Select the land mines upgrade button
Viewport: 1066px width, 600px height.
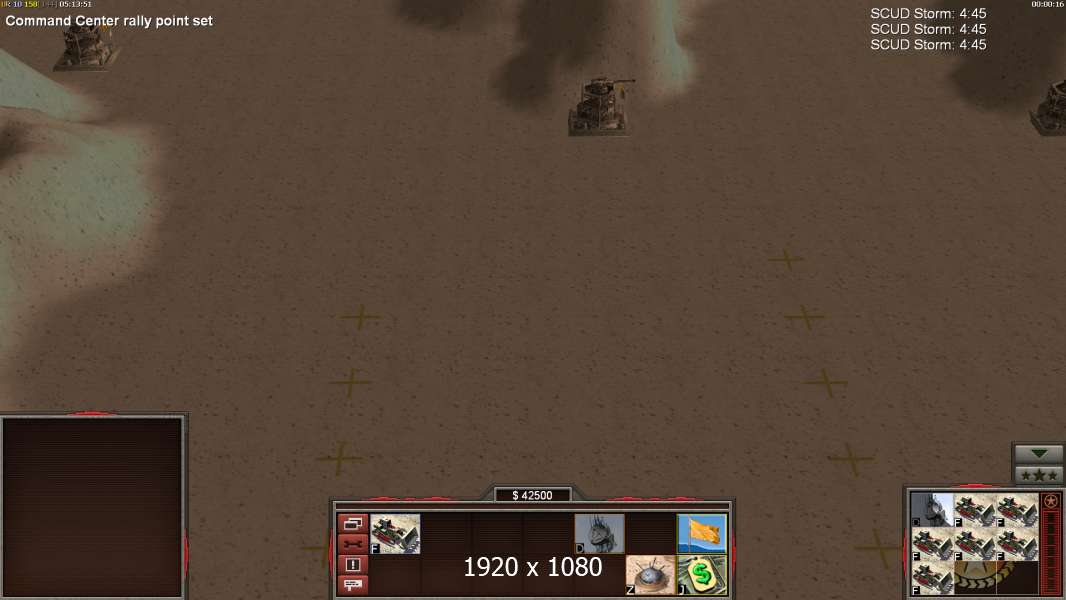point(650,575)
